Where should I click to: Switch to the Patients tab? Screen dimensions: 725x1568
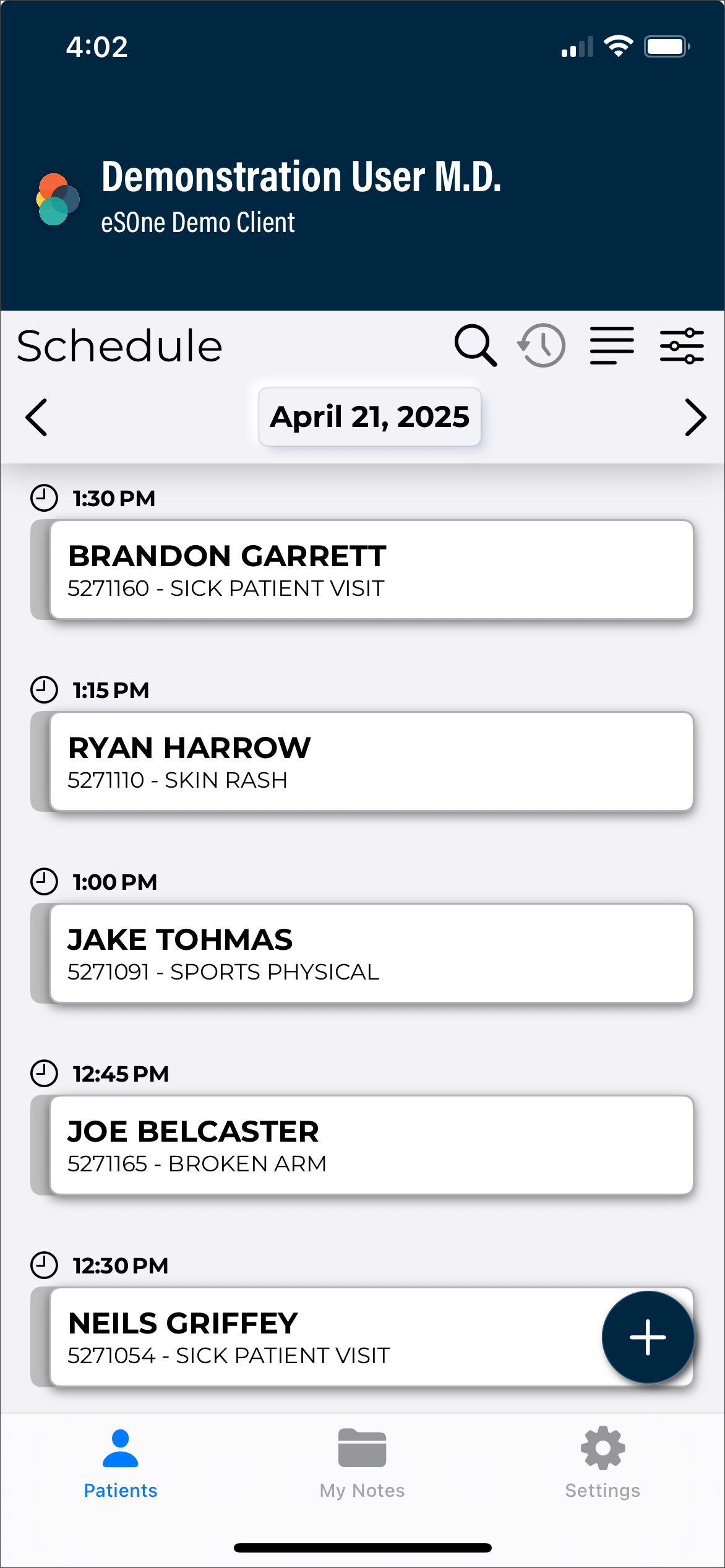pos(121,1463)
